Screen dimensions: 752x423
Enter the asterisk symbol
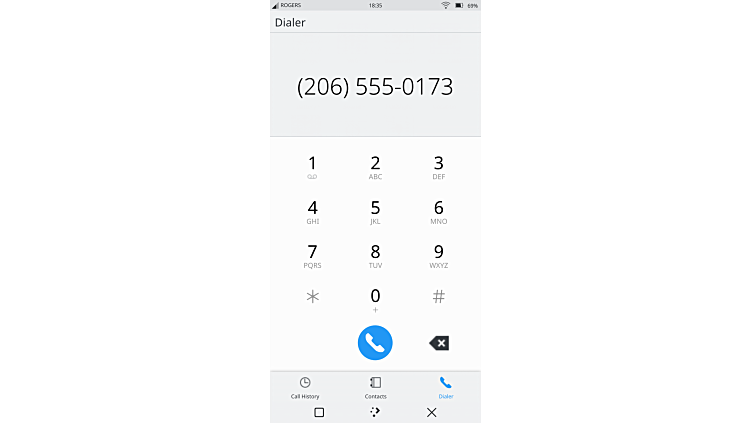(312, 297)
